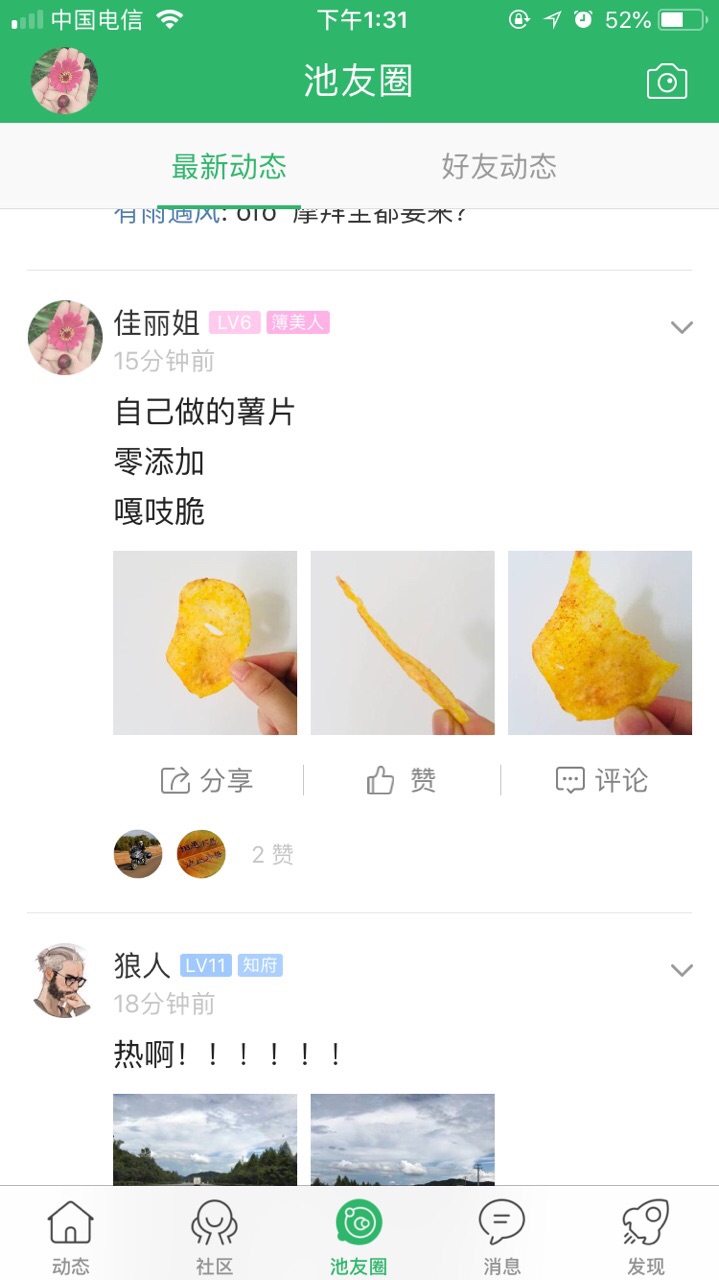Comment on 佳丽姐's post
719x1280 pixels.
pyautogui.click(x=602, y=780)
